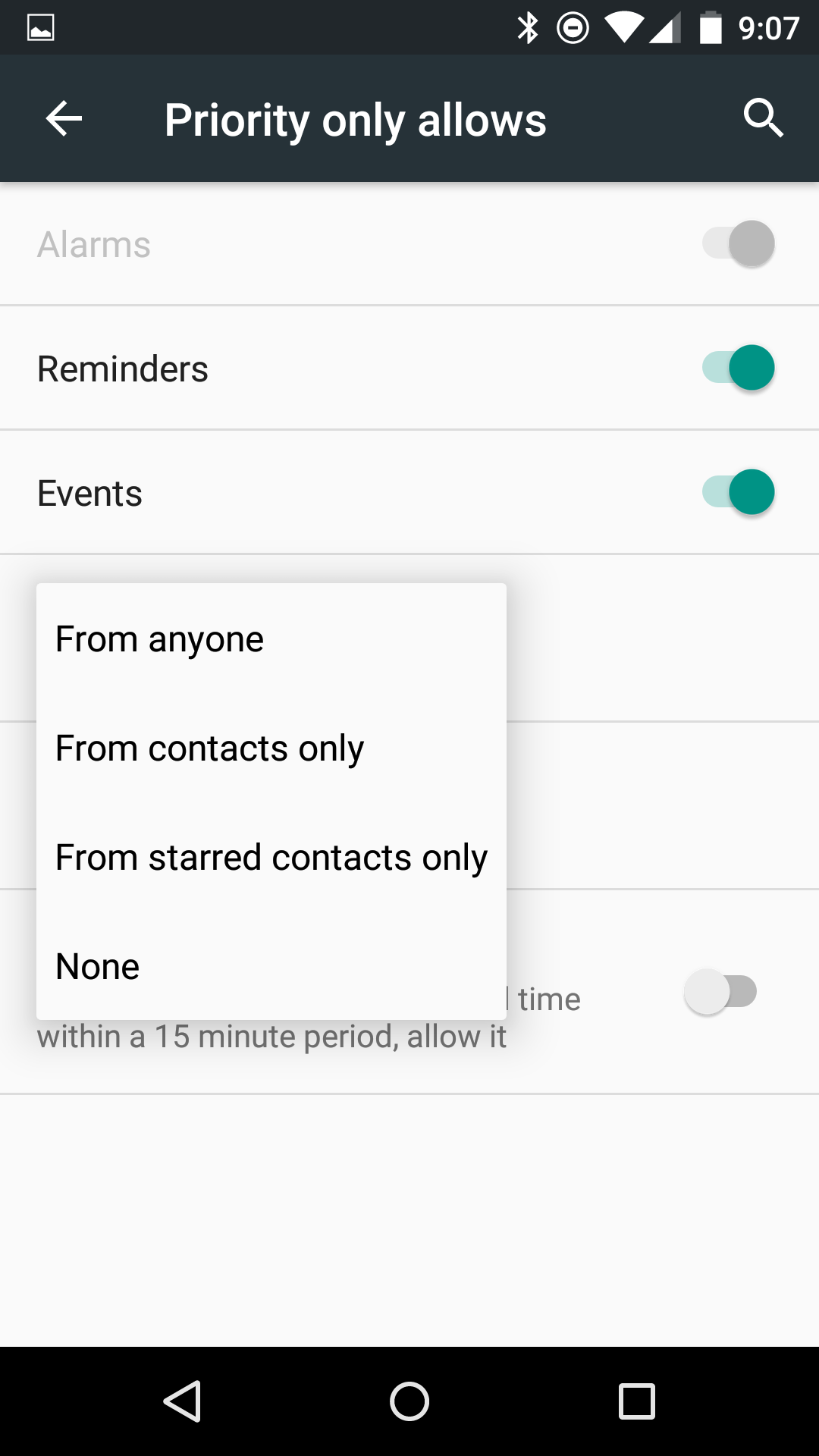Pick From starred contacts only
The width and height of the screenshot is (819, 1456).
tap(271, 858)
